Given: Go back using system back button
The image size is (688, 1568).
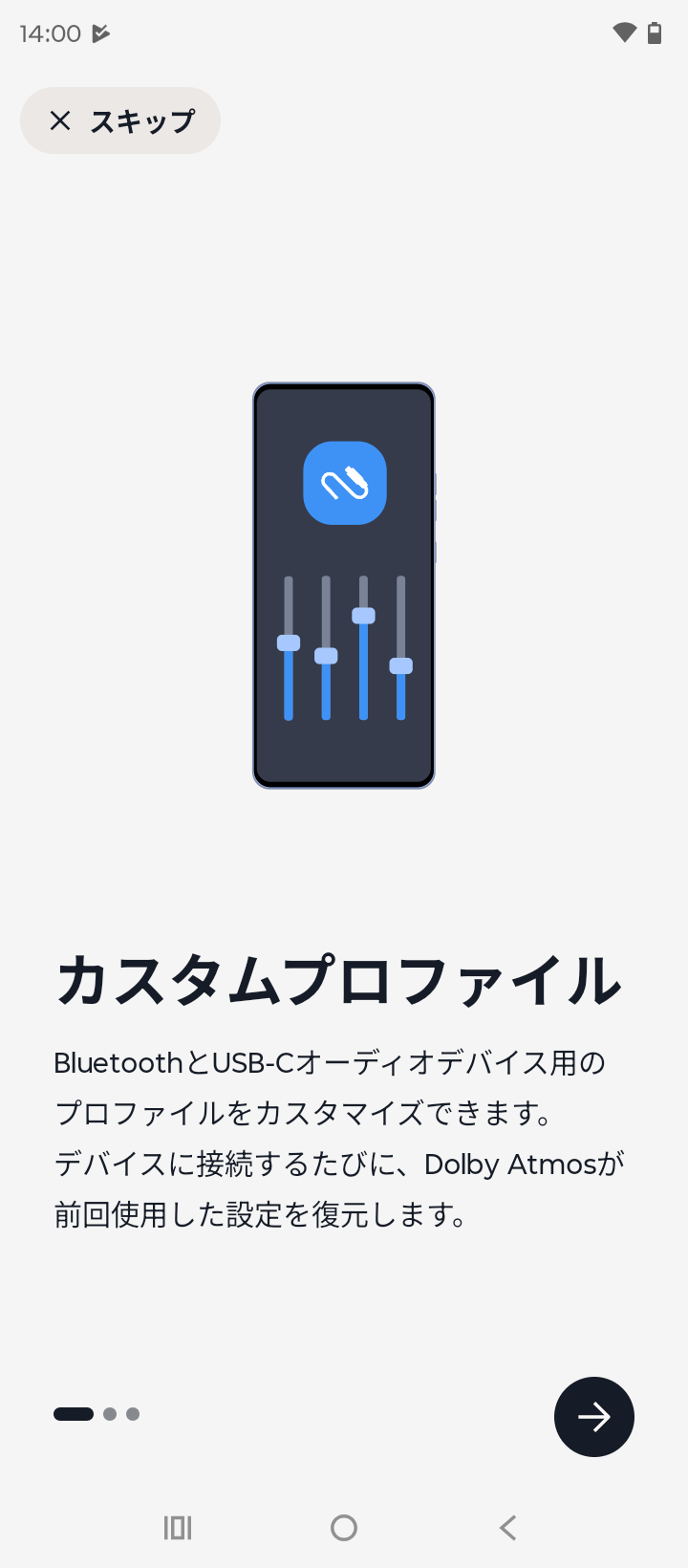Looking at the screenshot, I should (x=508, y=1528).
